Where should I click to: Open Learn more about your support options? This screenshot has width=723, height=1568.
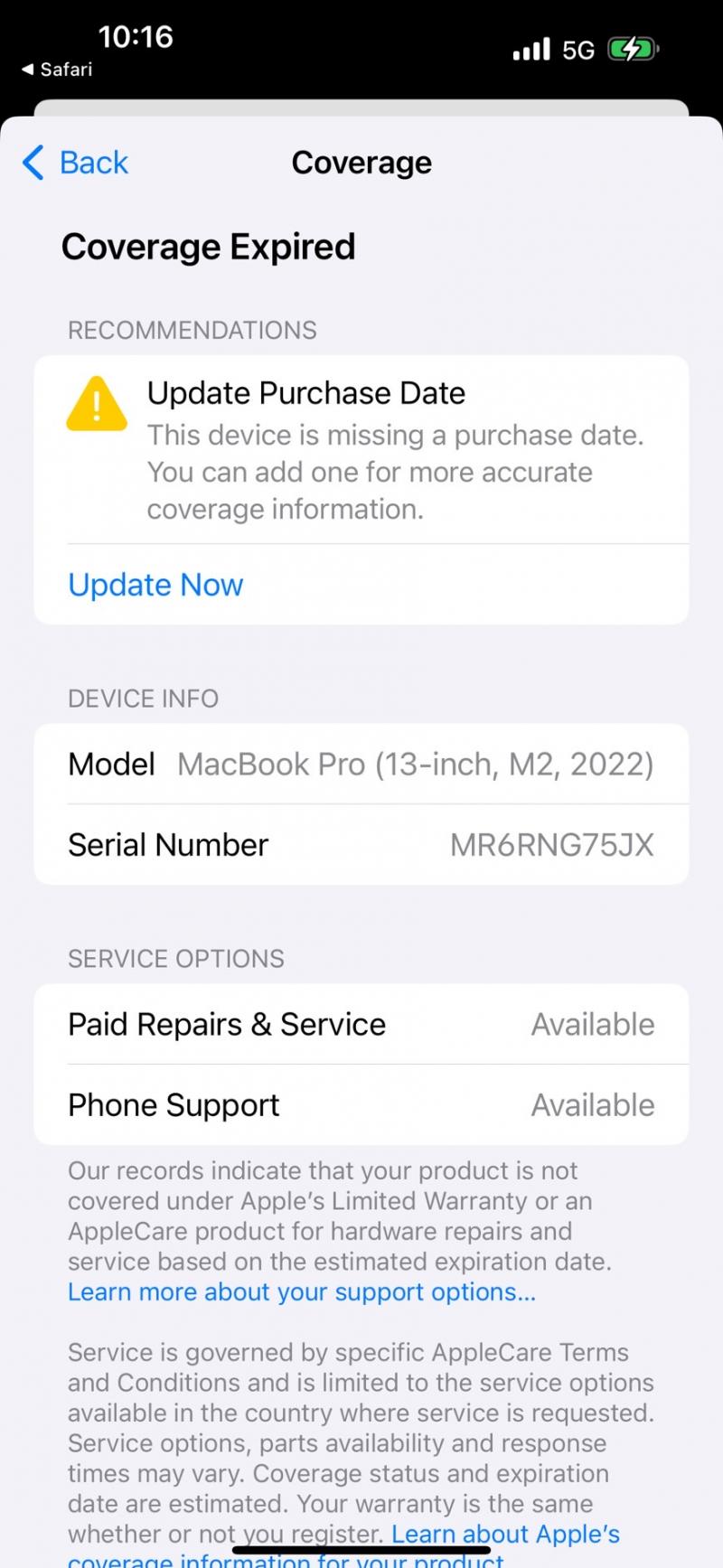pyautogui.click(x=302, y=1291)
